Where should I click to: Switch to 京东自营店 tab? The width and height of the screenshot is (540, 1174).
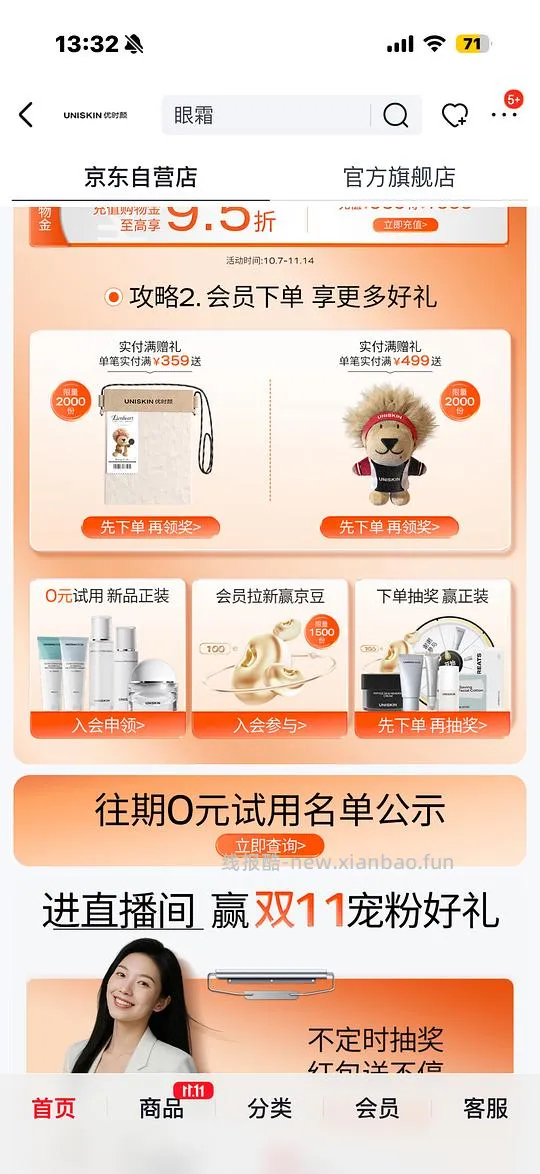point(140,177)
